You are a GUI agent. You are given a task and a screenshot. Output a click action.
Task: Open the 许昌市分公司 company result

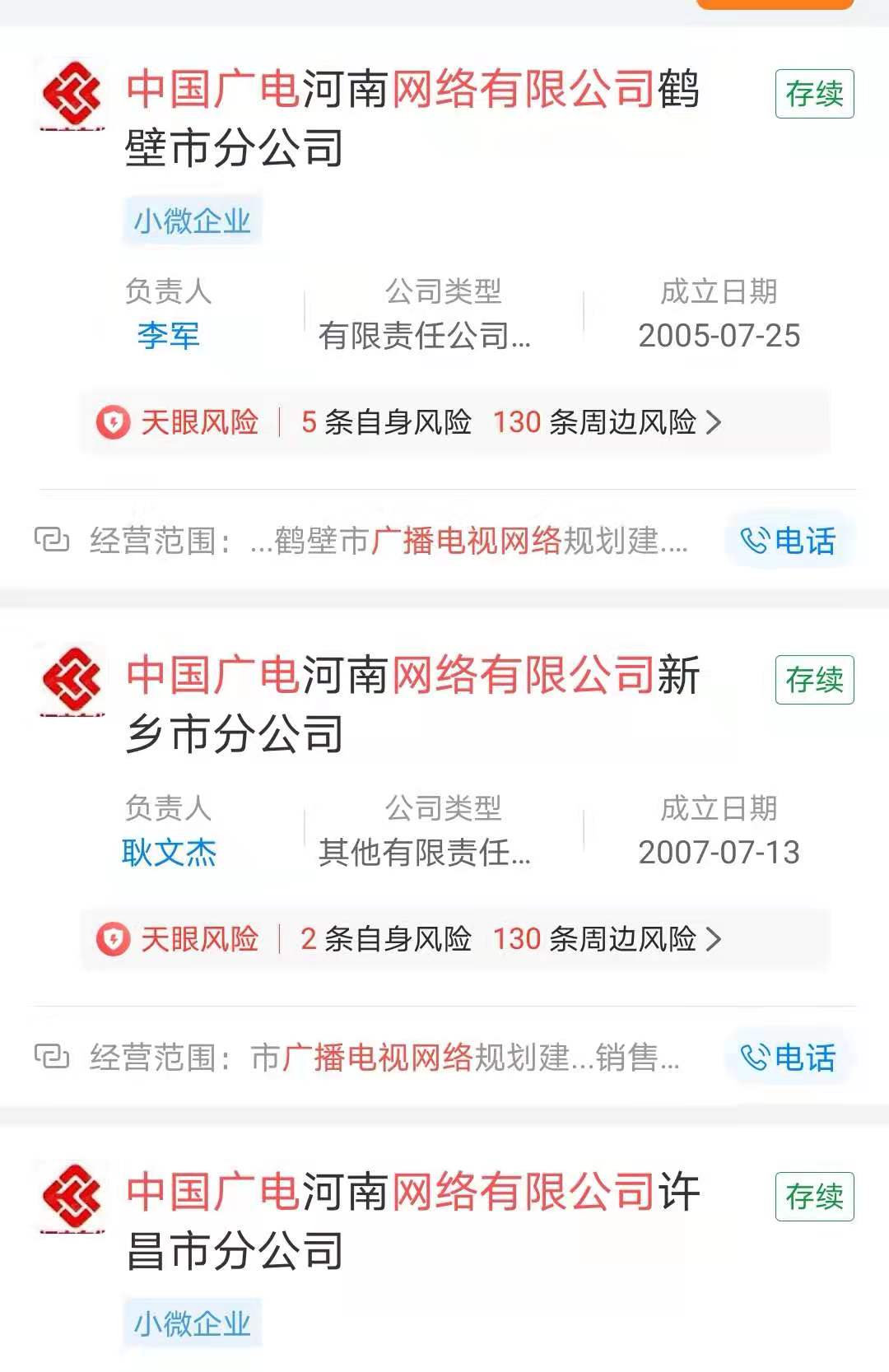point(412,1221)
